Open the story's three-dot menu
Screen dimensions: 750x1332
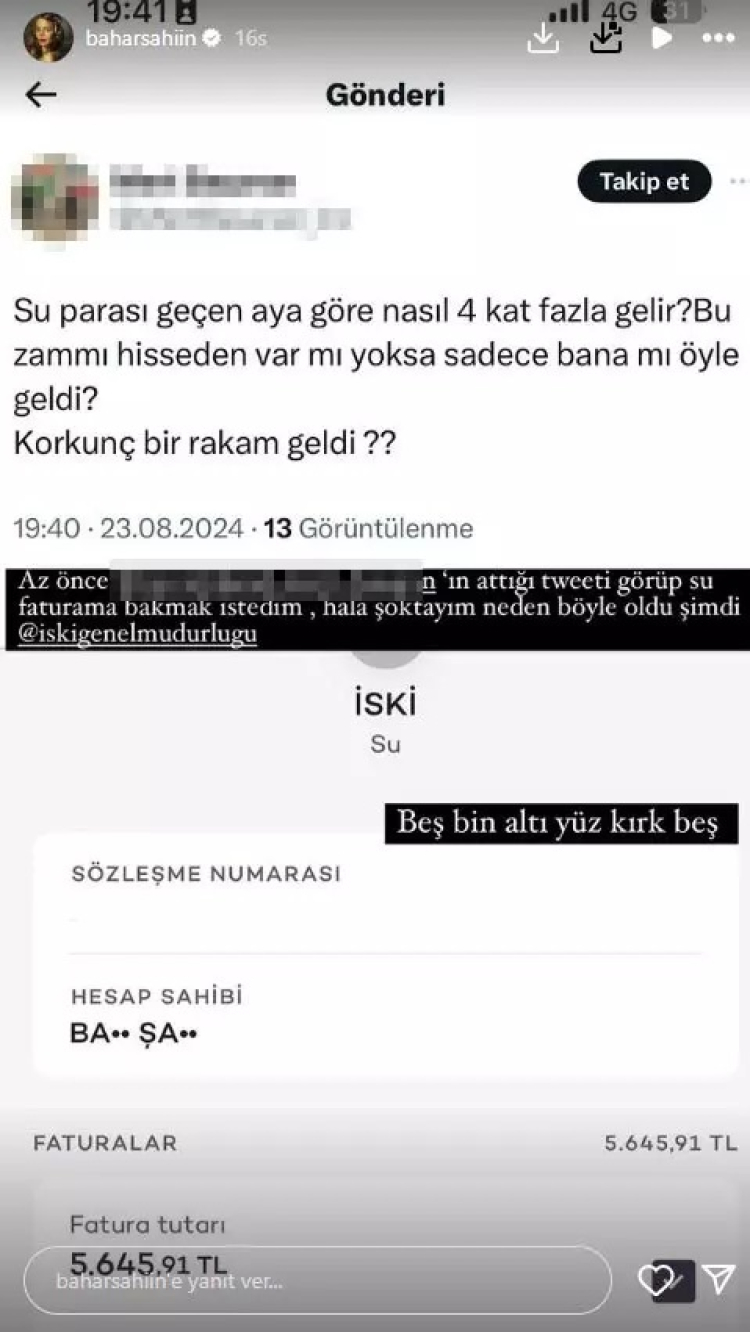(x=718, y=38)
